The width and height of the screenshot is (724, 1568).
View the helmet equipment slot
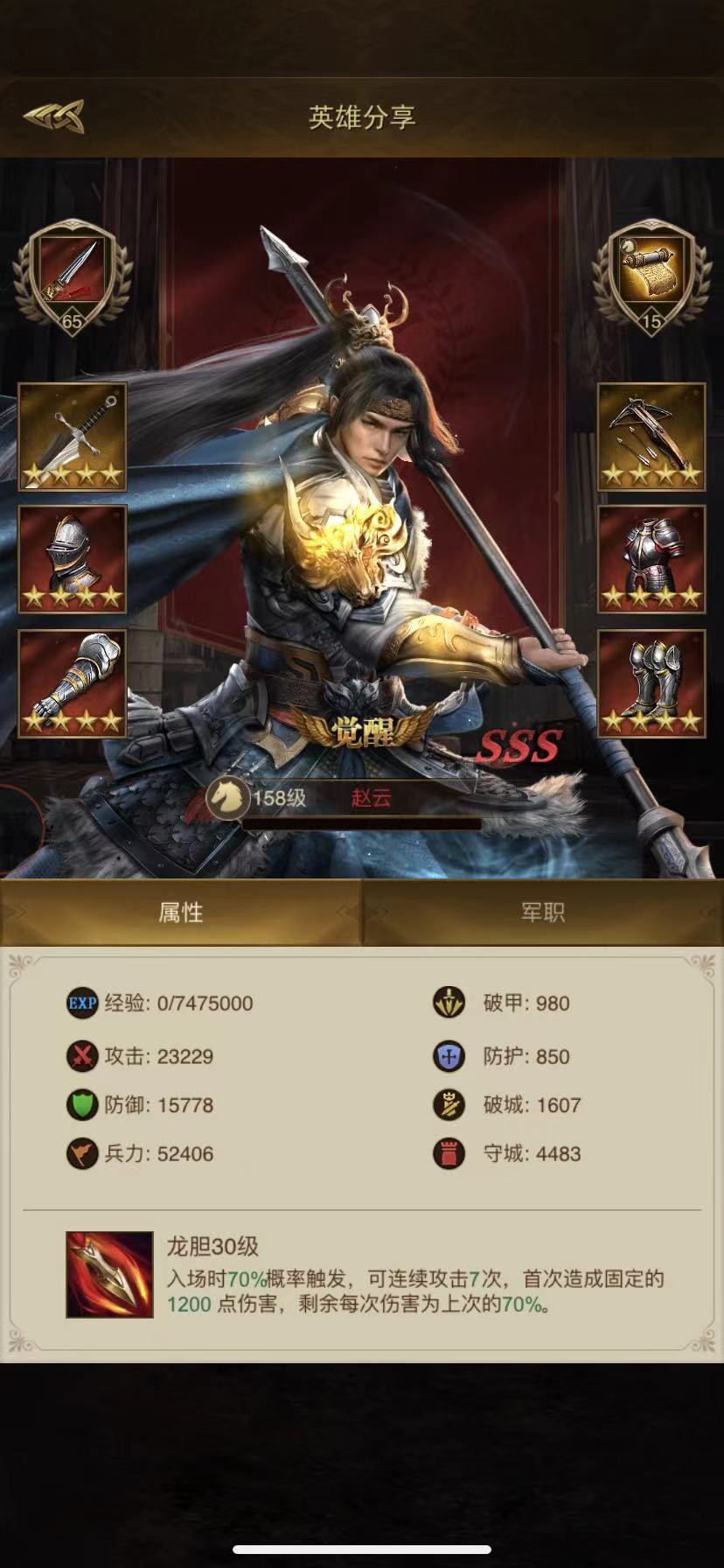pos(73,559)
